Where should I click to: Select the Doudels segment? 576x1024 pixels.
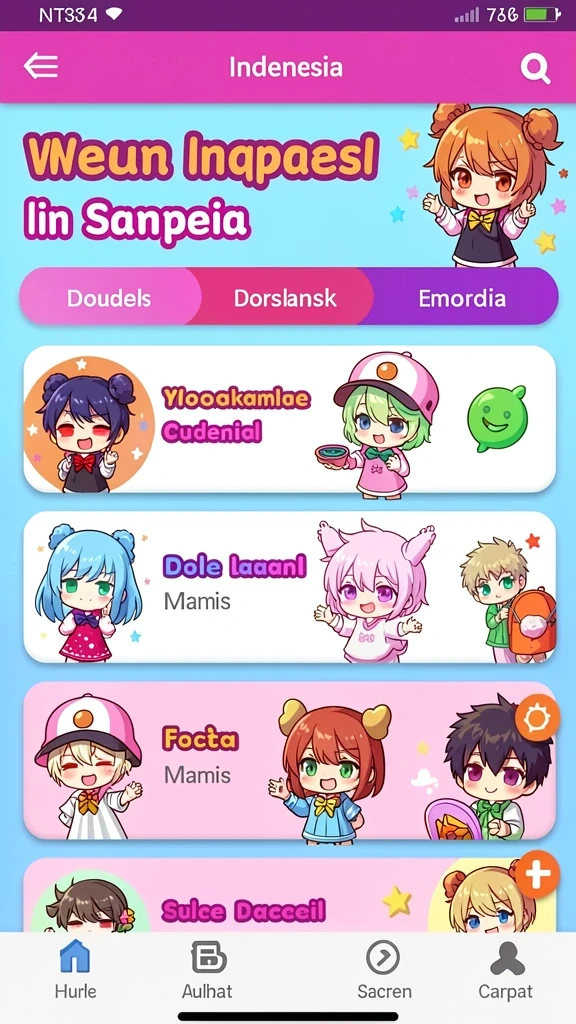point(109,298)
